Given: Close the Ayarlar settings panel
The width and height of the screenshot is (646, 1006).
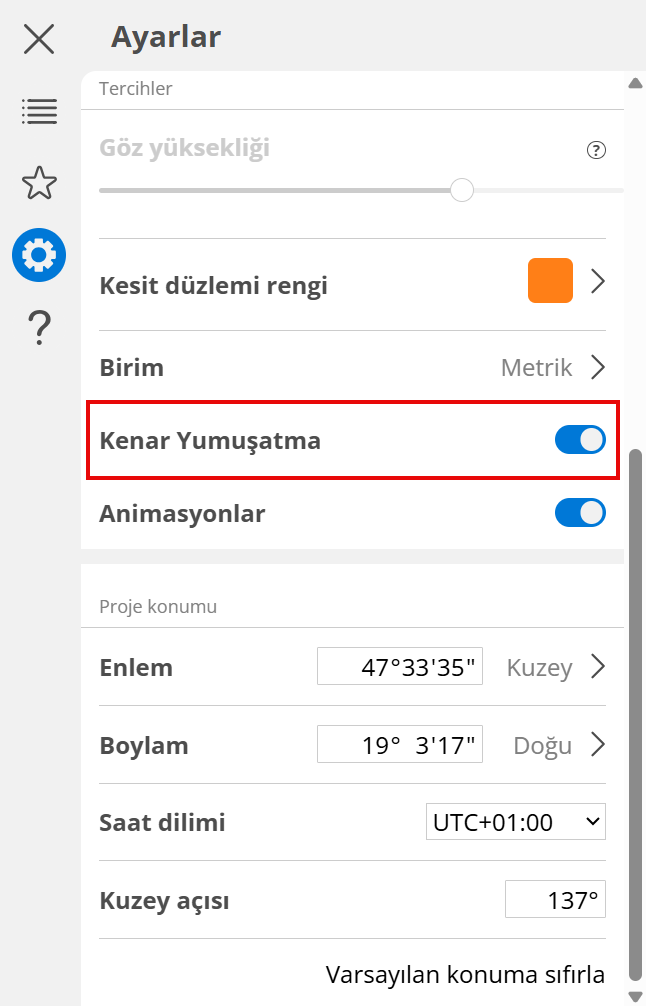Looking at the screenshot, I should (x=39, y=39).
